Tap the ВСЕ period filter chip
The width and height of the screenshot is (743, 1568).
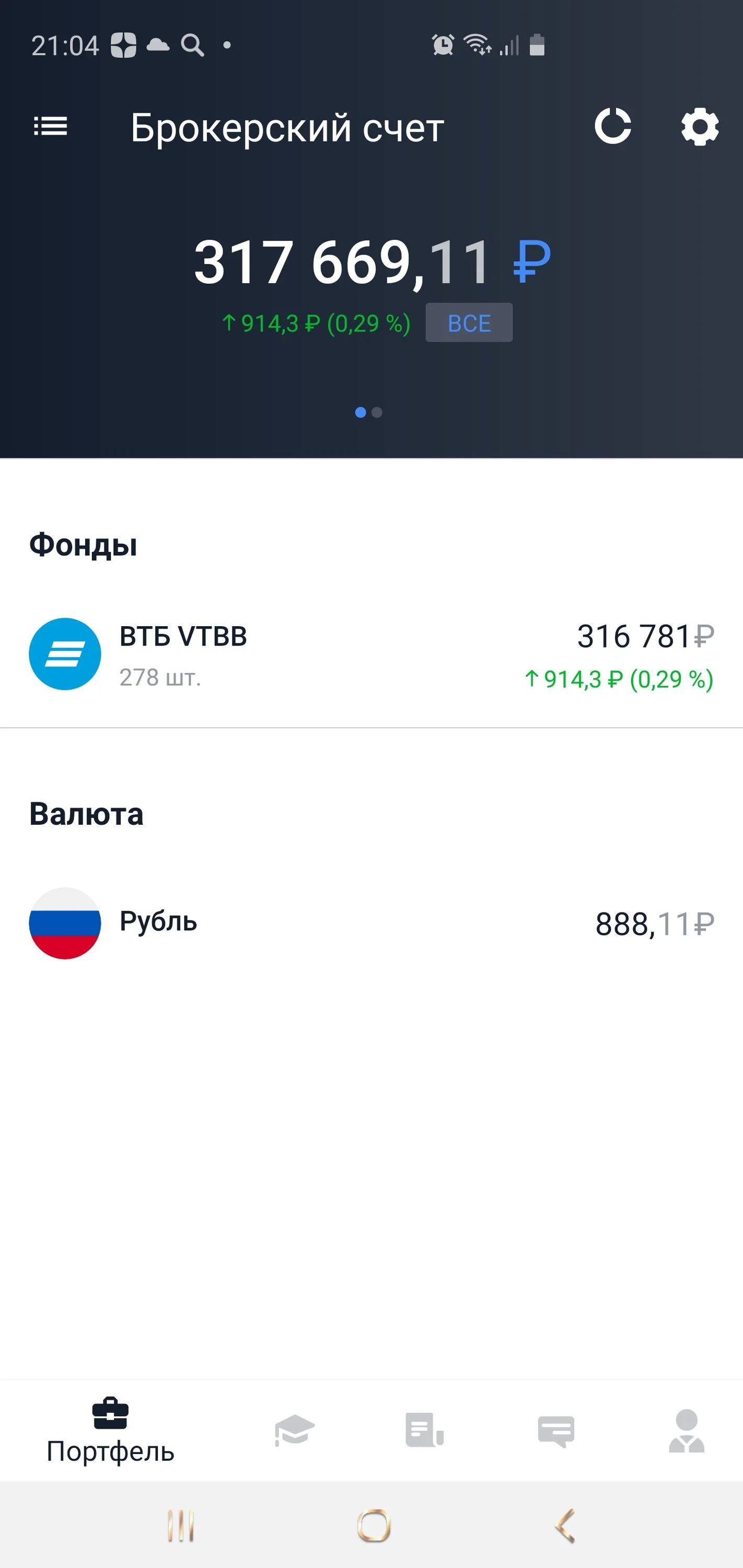tap(469, 322)
